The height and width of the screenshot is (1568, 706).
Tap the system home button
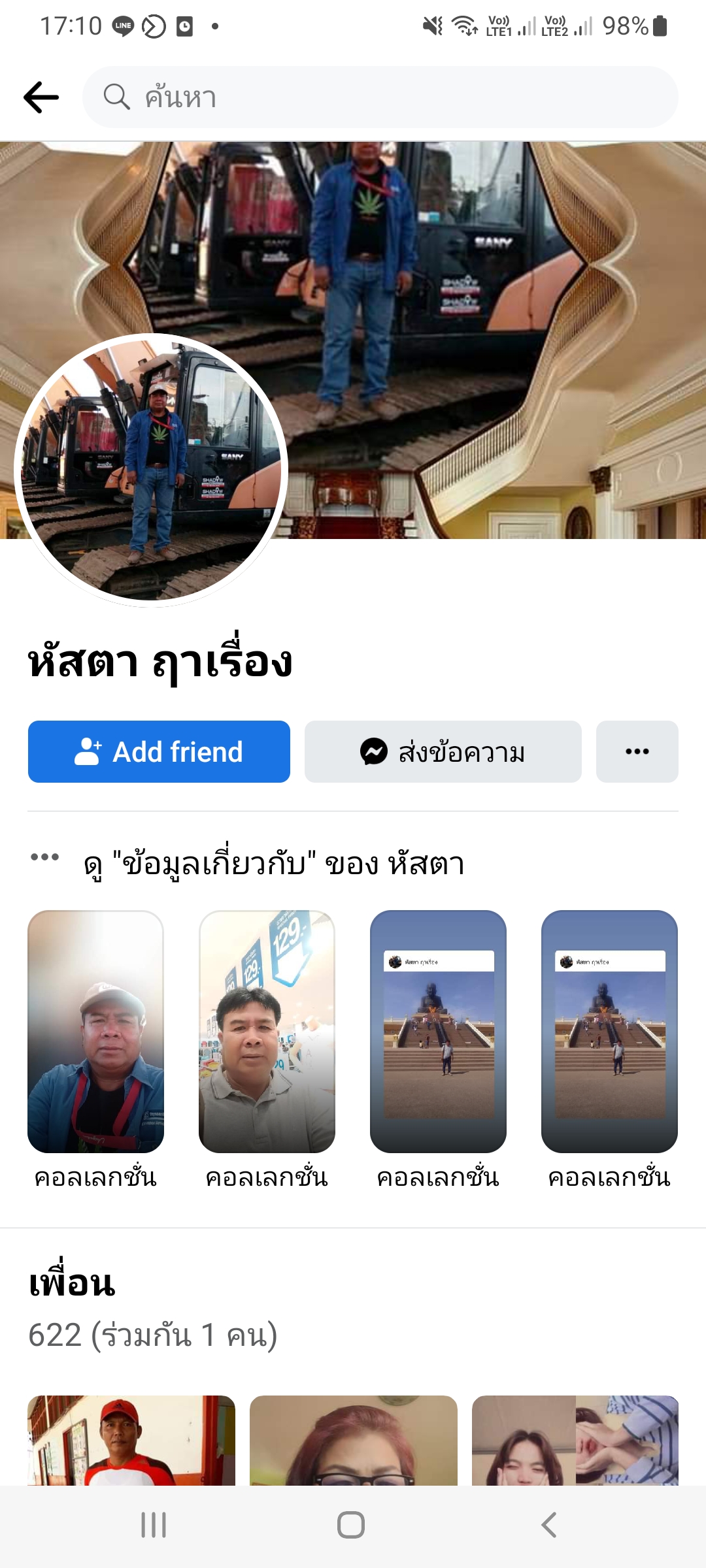pyautogui.click(x=351, y=1525)
